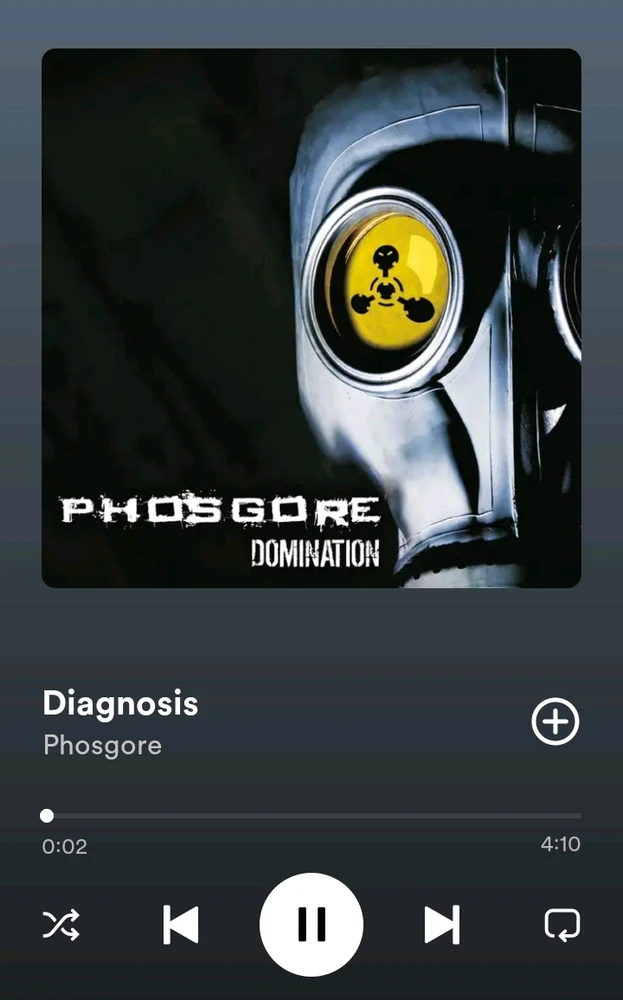Tap the playback progress bar handle
Screen dimensions: 623x1000
coord(47,816)
